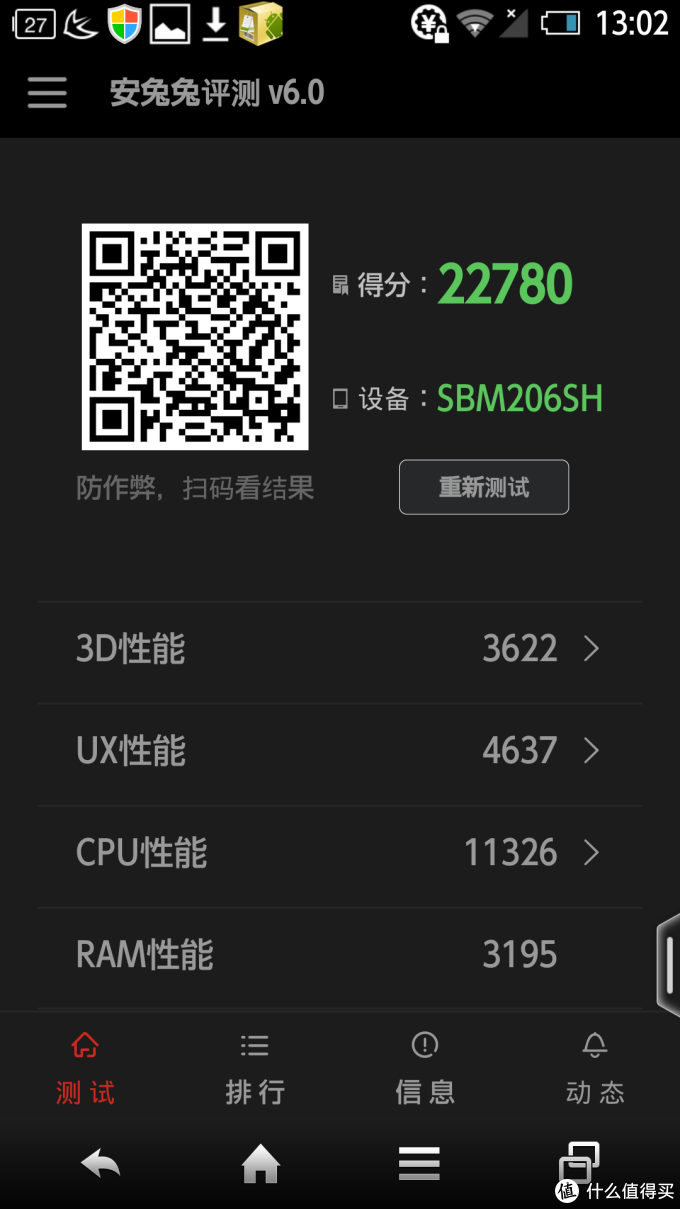Go back with the system back button

(x=100, y=1164)
